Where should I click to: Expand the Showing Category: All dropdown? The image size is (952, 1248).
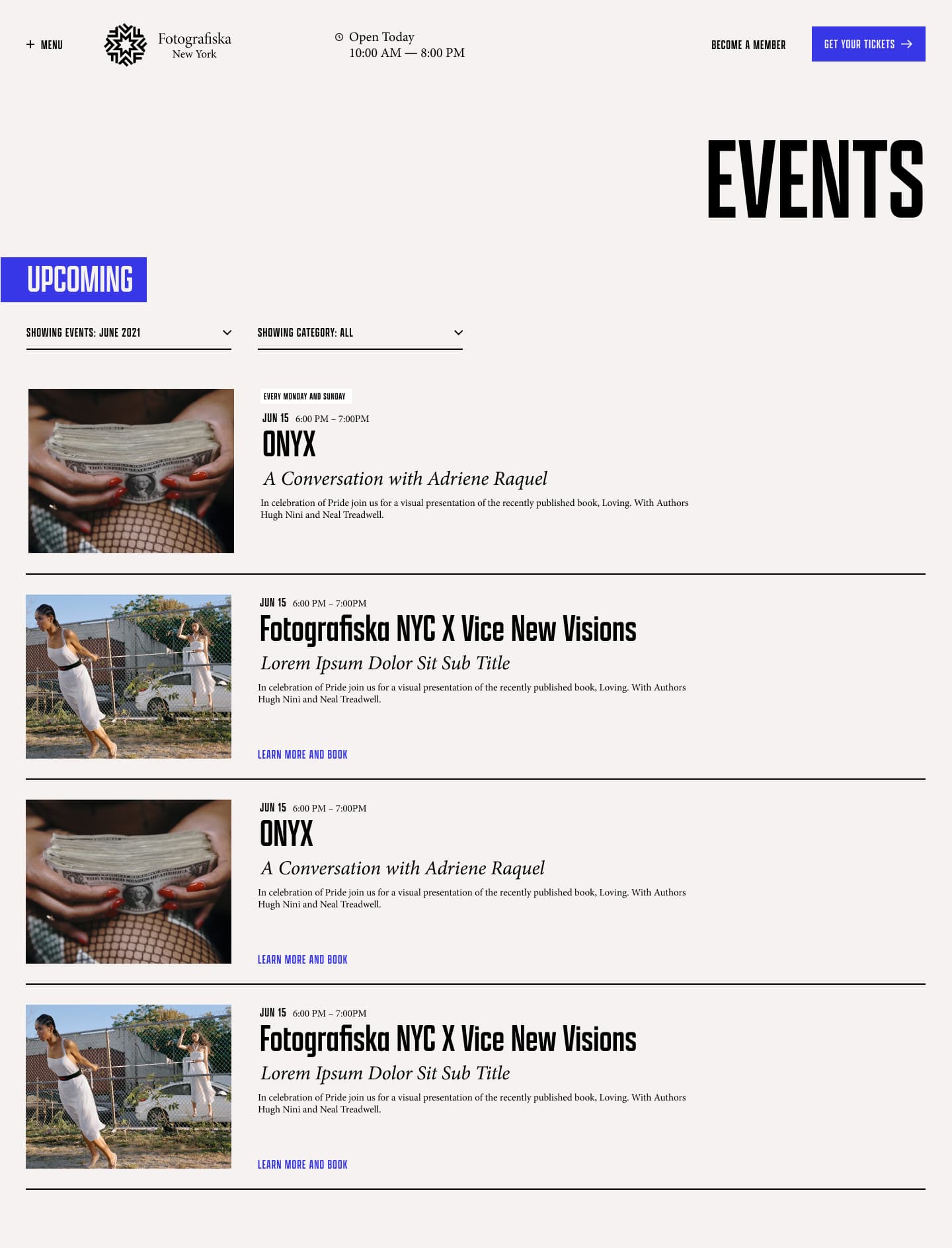(360, 333)
